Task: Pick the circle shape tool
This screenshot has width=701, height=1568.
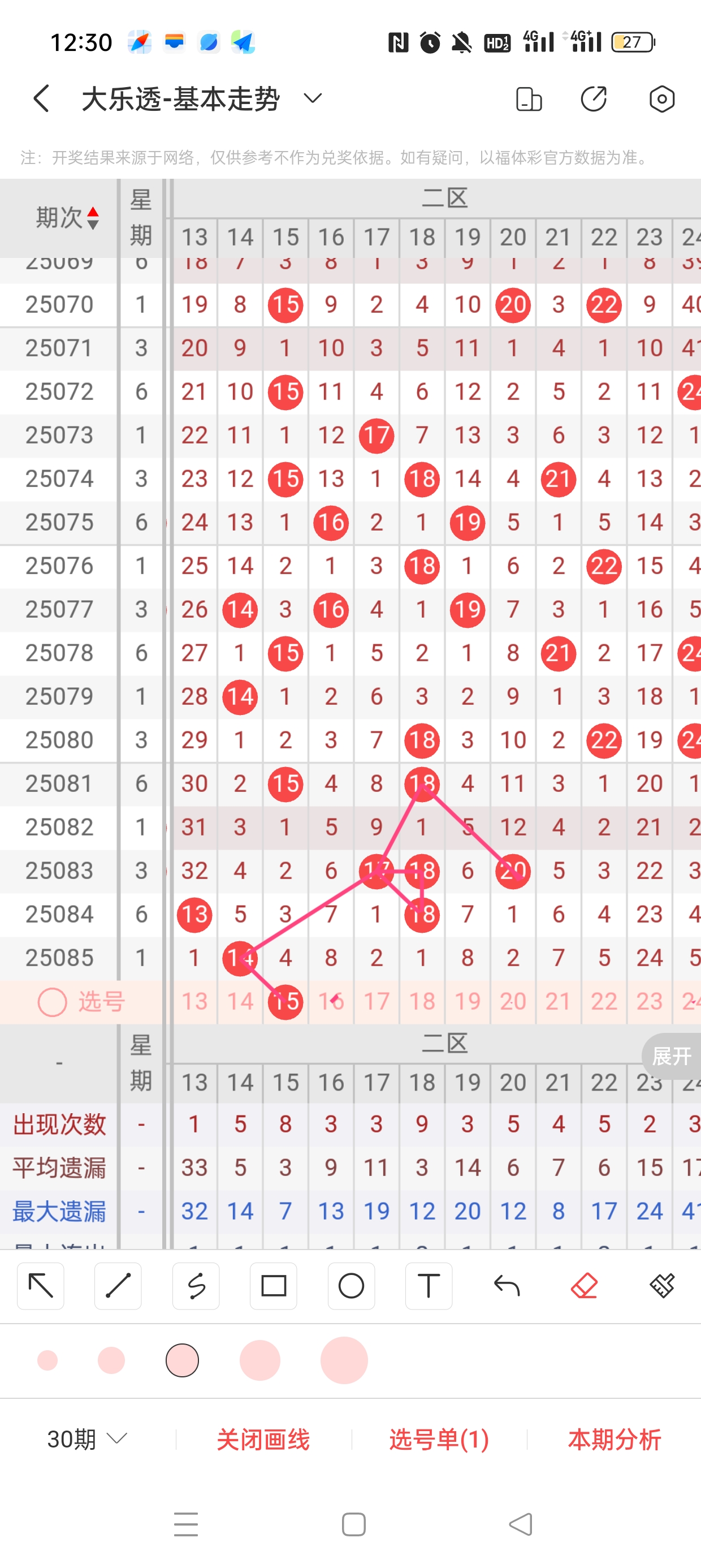Action: [x=351, y=1286]
